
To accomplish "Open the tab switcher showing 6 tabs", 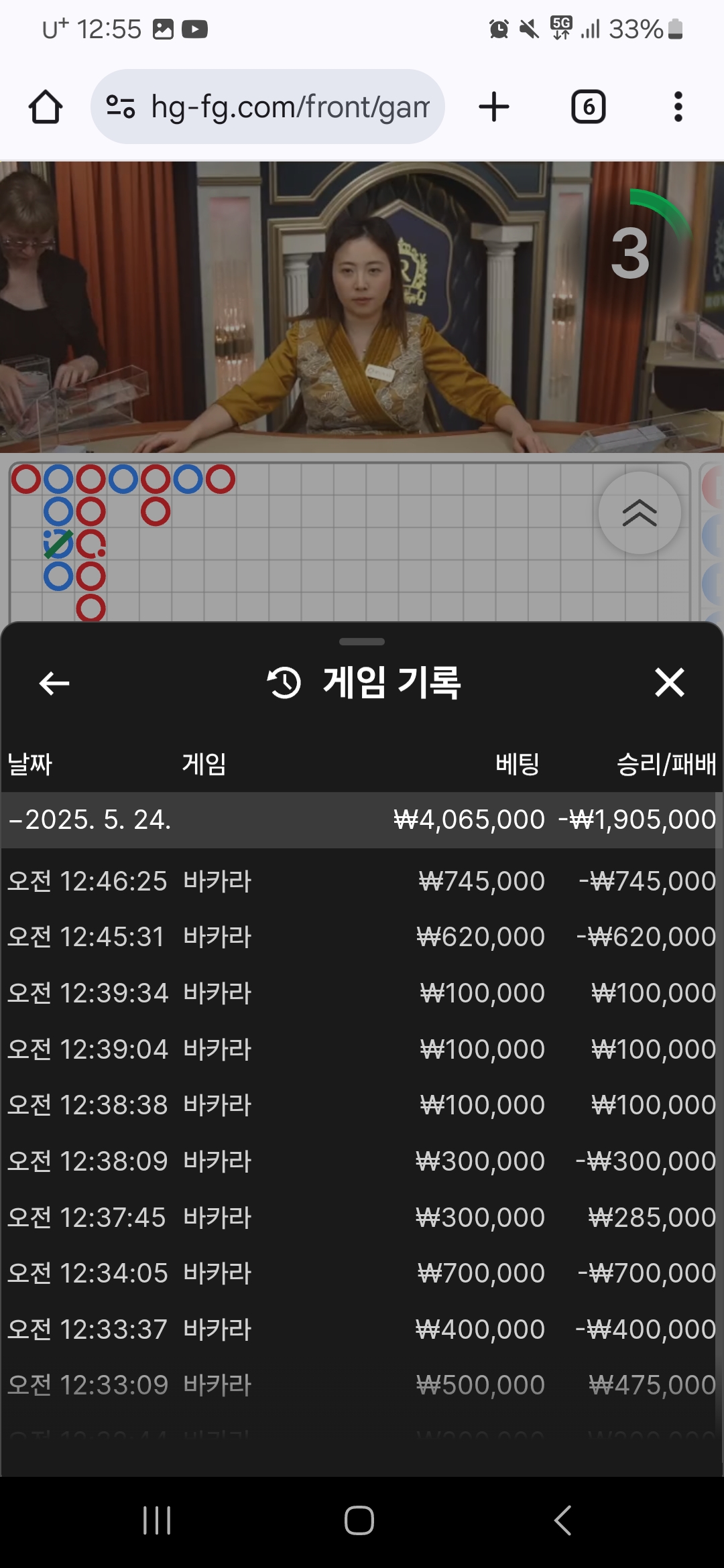I will (x=589, y=107).
